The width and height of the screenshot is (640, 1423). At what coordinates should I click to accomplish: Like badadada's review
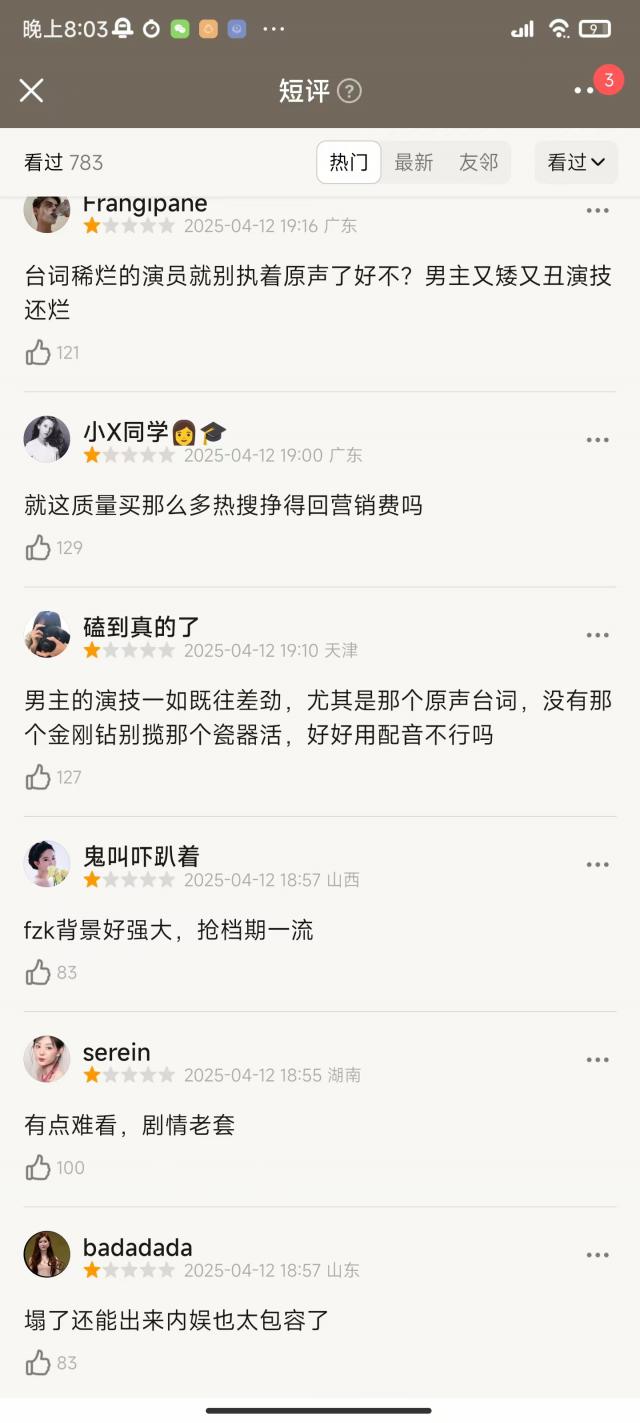pos(38,1362)
